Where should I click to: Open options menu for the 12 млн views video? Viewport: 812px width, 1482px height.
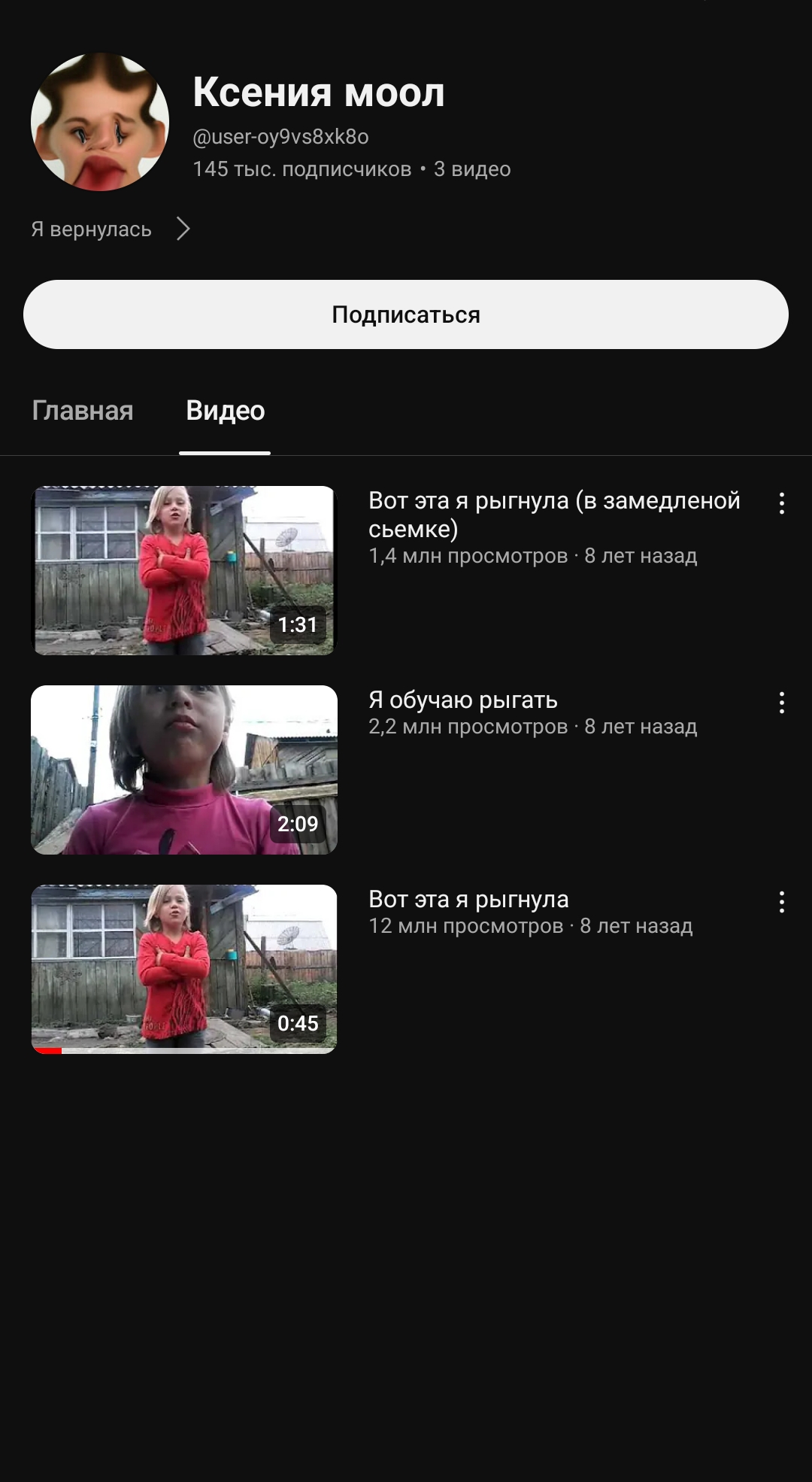[782, 902]
